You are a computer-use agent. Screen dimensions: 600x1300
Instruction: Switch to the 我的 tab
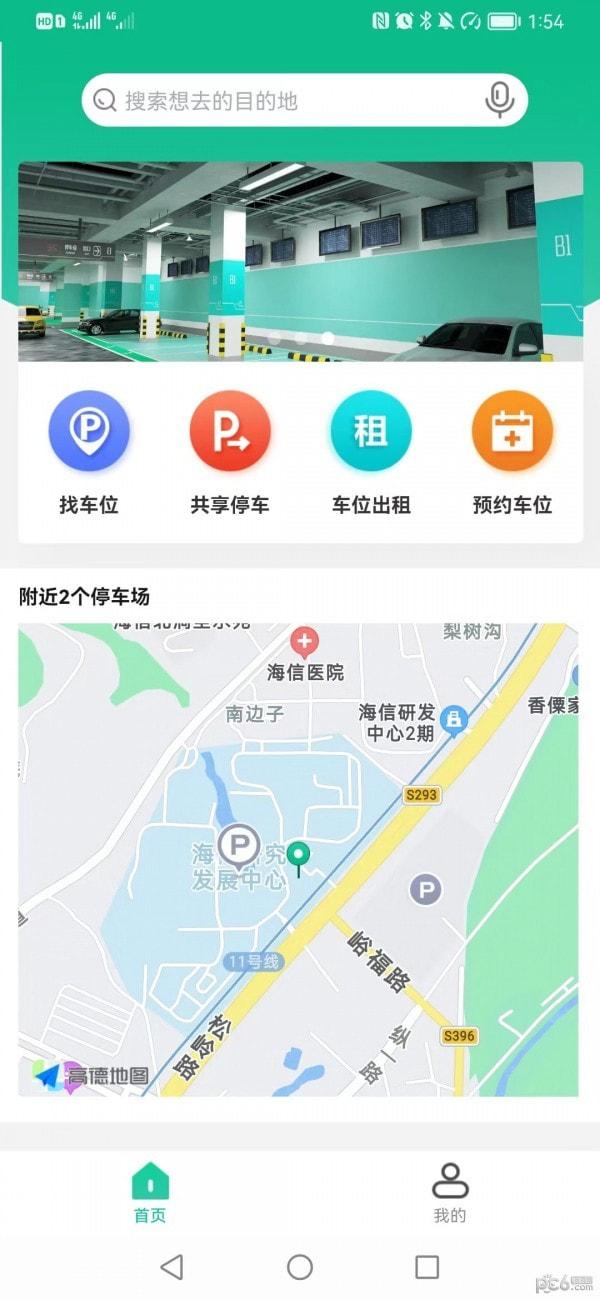tap(450, 1192)
